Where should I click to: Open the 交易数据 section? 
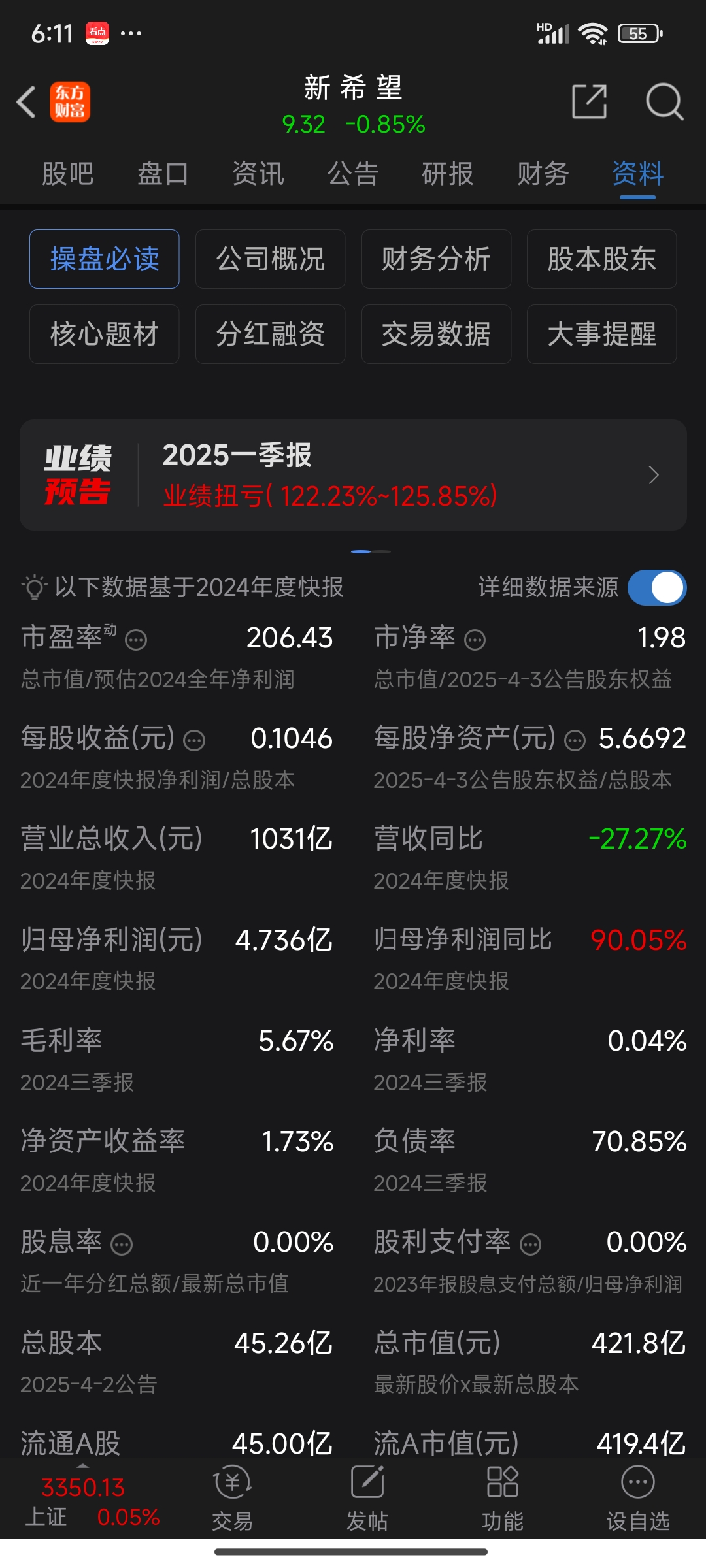point(436,334)
